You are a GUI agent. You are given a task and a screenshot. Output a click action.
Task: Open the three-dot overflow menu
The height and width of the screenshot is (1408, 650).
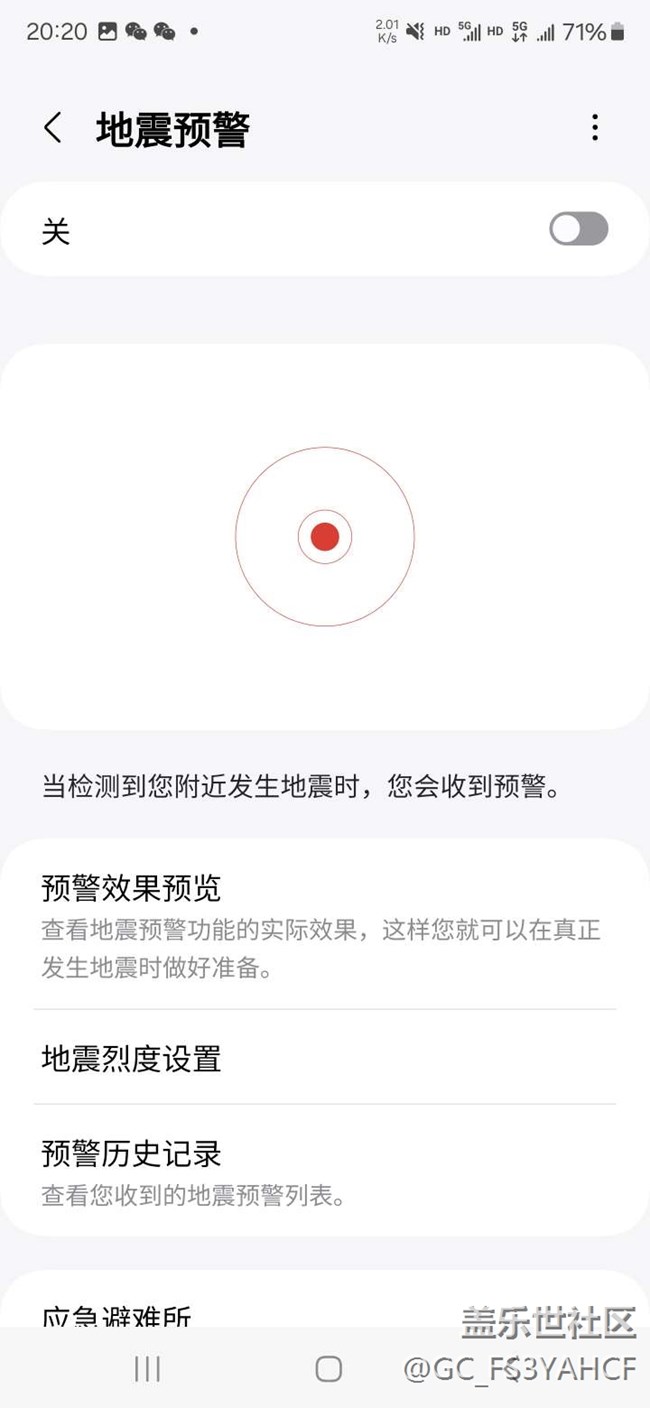(x=595, y=128)
